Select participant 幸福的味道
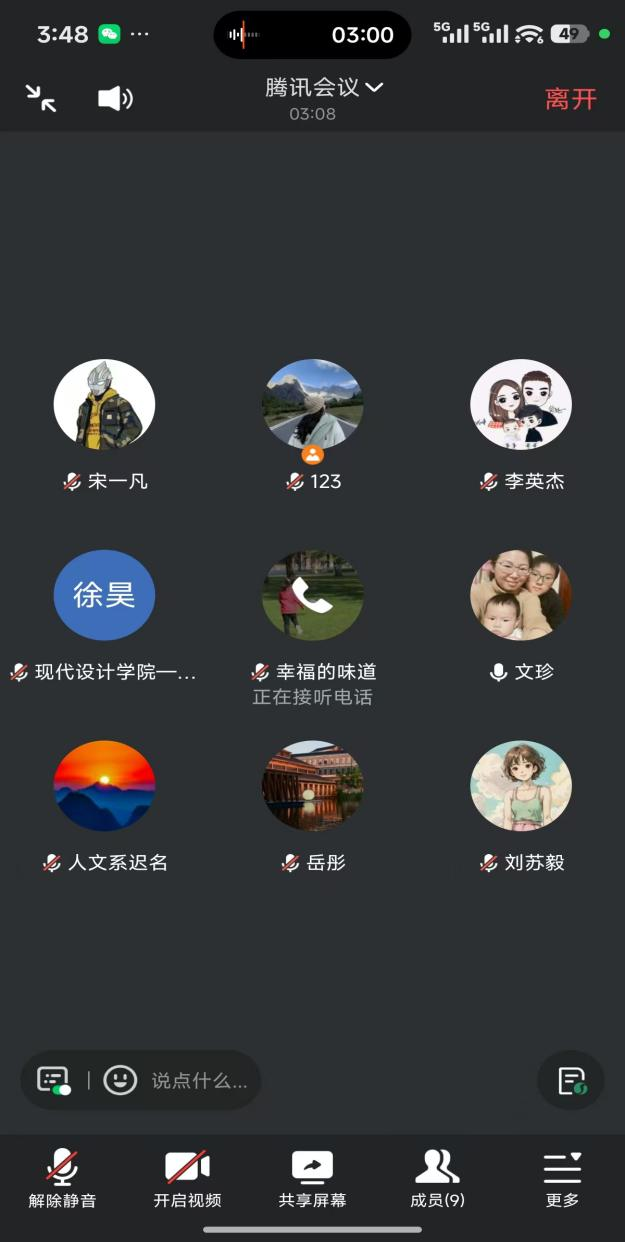This screenshot has width=625, height=1242. coord(312,595)
